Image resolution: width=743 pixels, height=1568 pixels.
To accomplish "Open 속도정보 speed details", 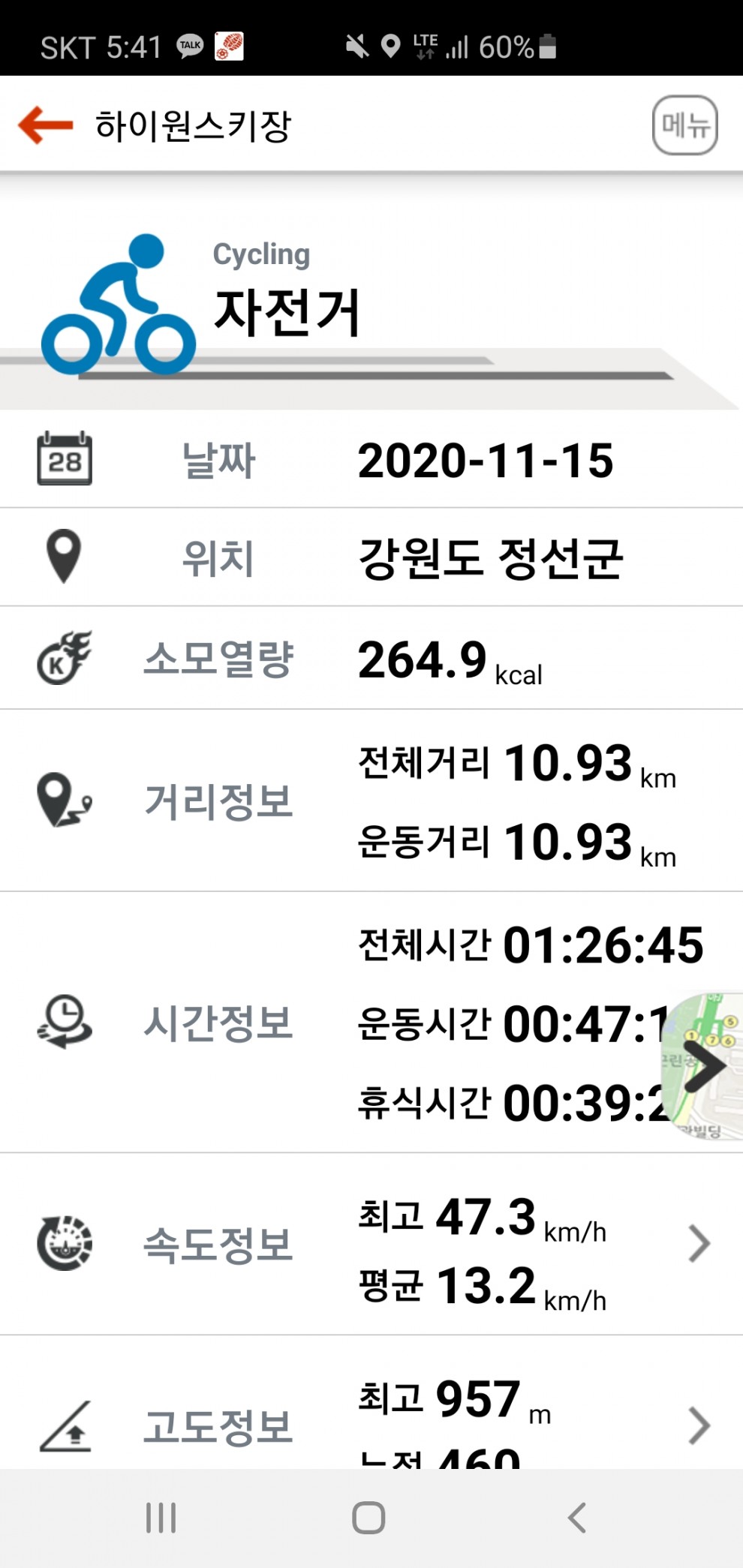I will pos(699,1244).
